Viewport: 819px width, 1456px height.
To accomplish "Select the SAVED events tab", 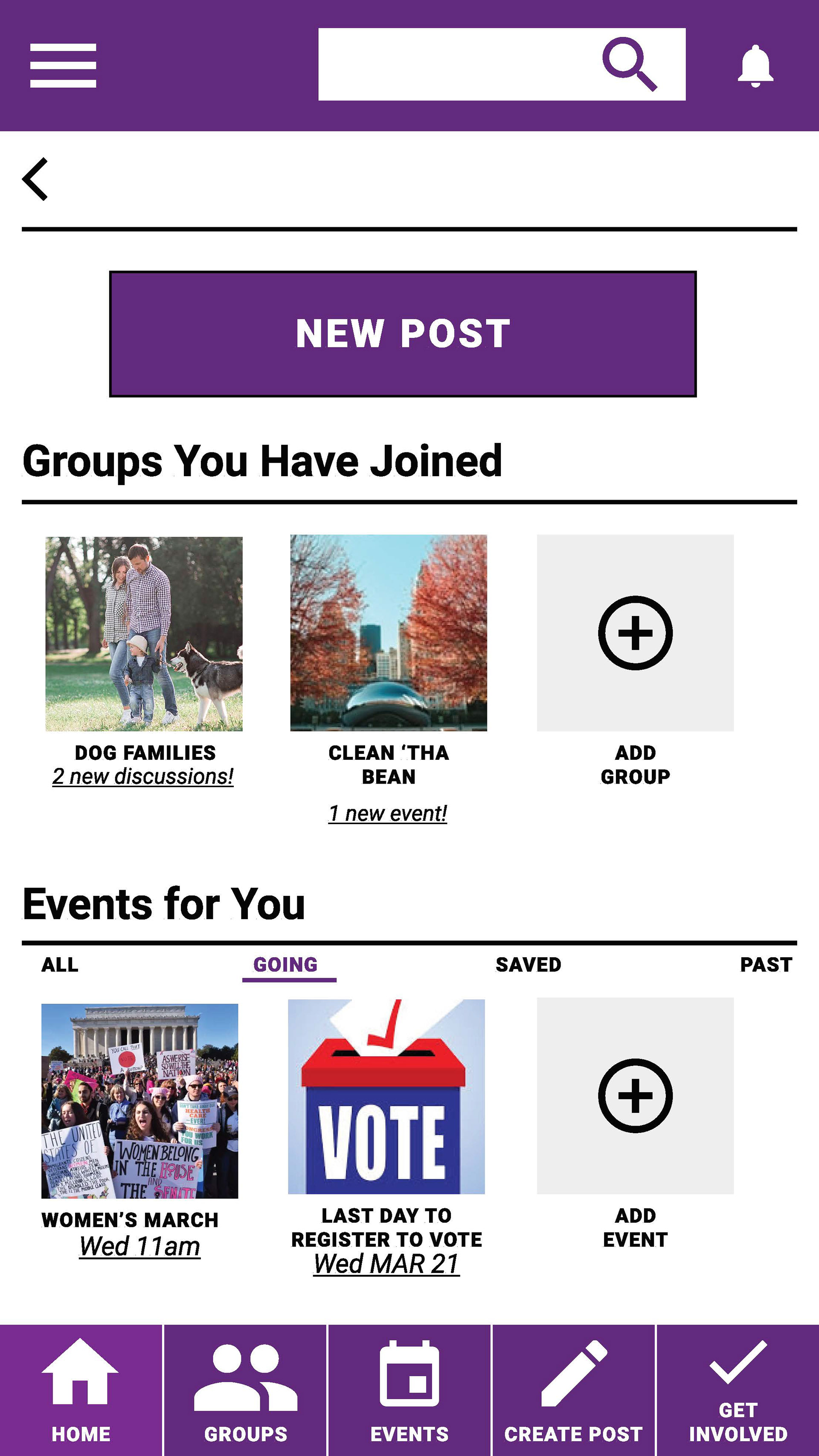I will (x=528, y=964).
